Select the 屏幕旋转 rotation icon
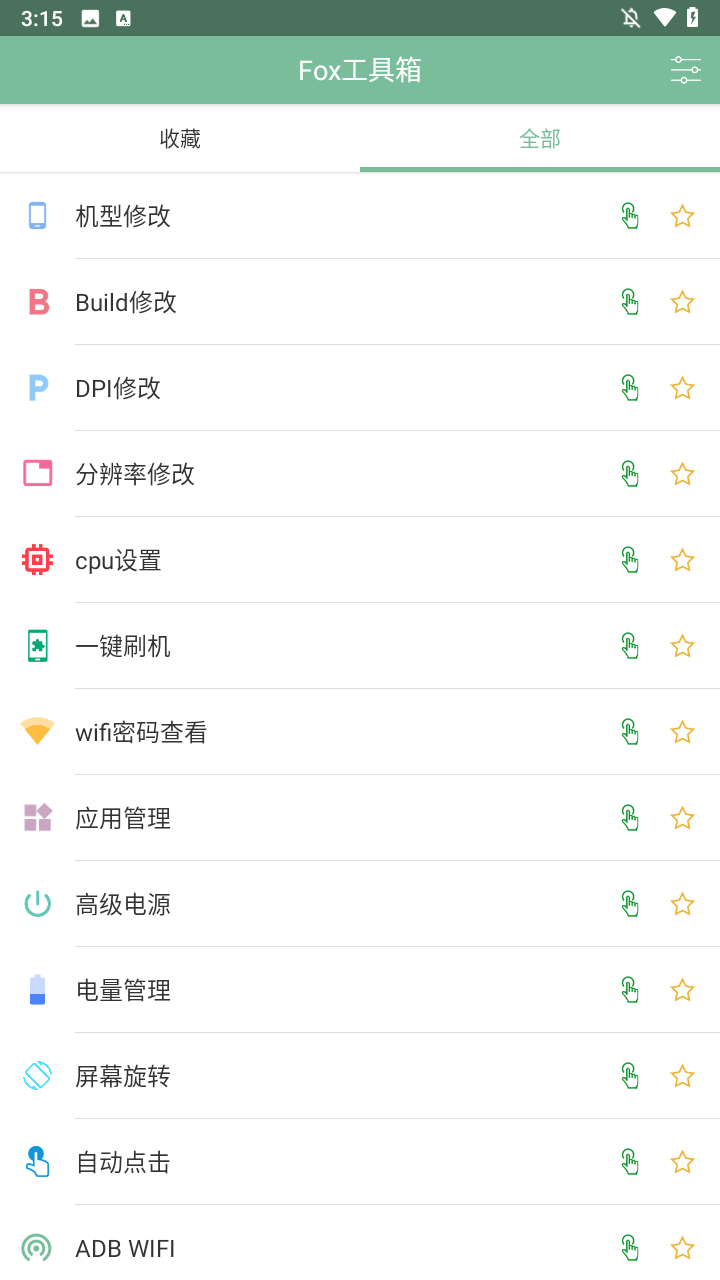Image resolution: width=720 pixels, height=1280 pixels. click(x=37, y=1075)
